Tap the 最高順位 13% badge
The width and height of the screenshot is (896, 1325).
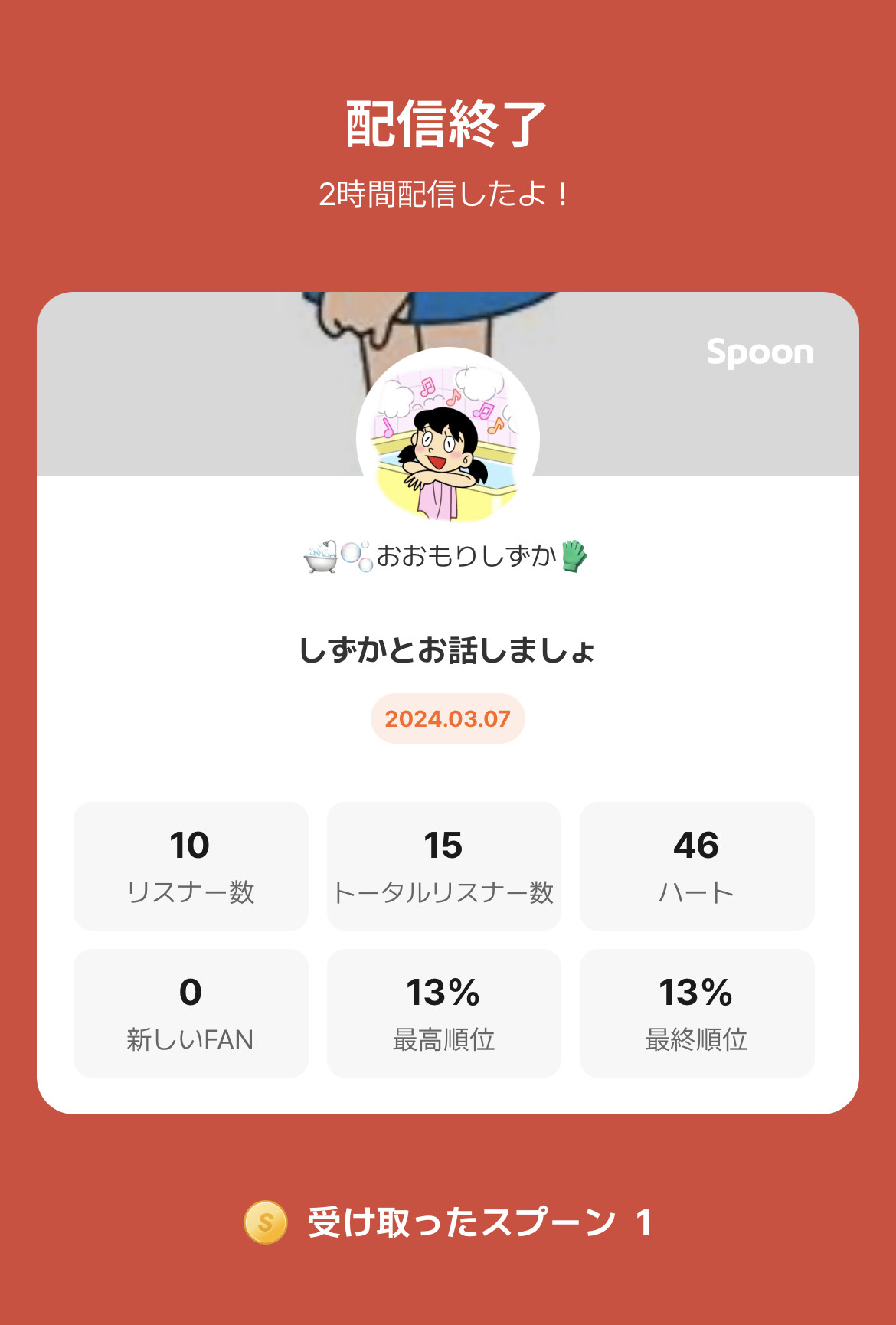tap(444, 1011)
